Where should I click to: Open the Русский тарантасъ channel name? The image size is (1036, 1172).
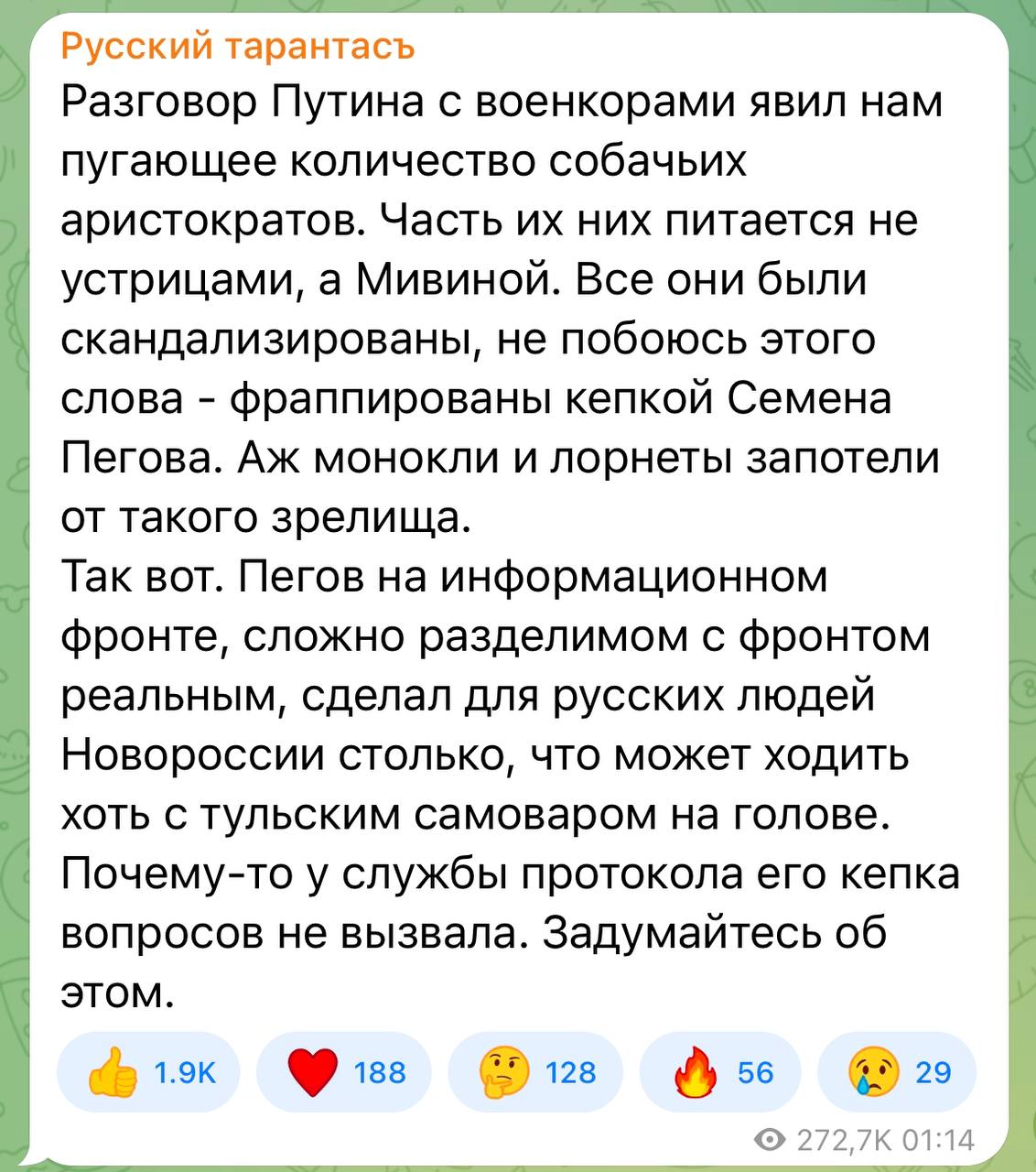pyautogui.click(x=237, y=45)
